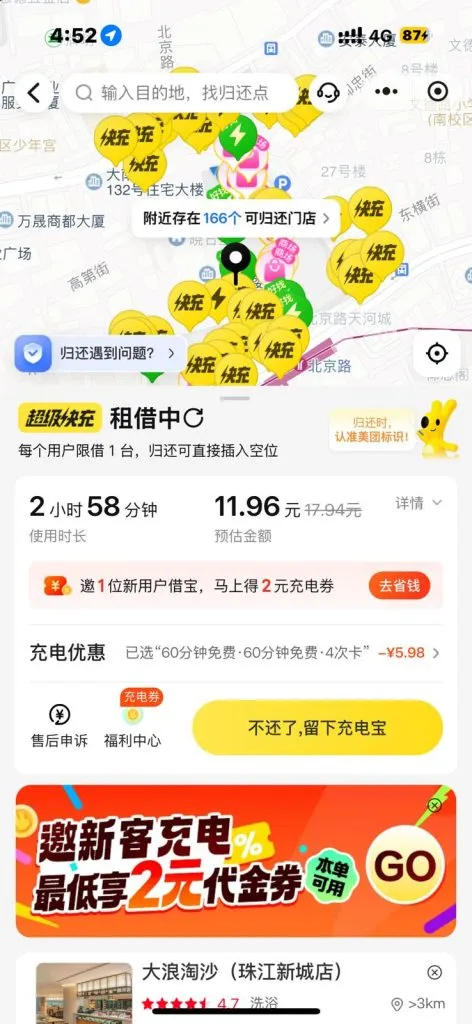472x1024 pixels.
Task: Tap 不还了,留下充电宝 button
Action: pyautogui.click(x=317, y=728)
